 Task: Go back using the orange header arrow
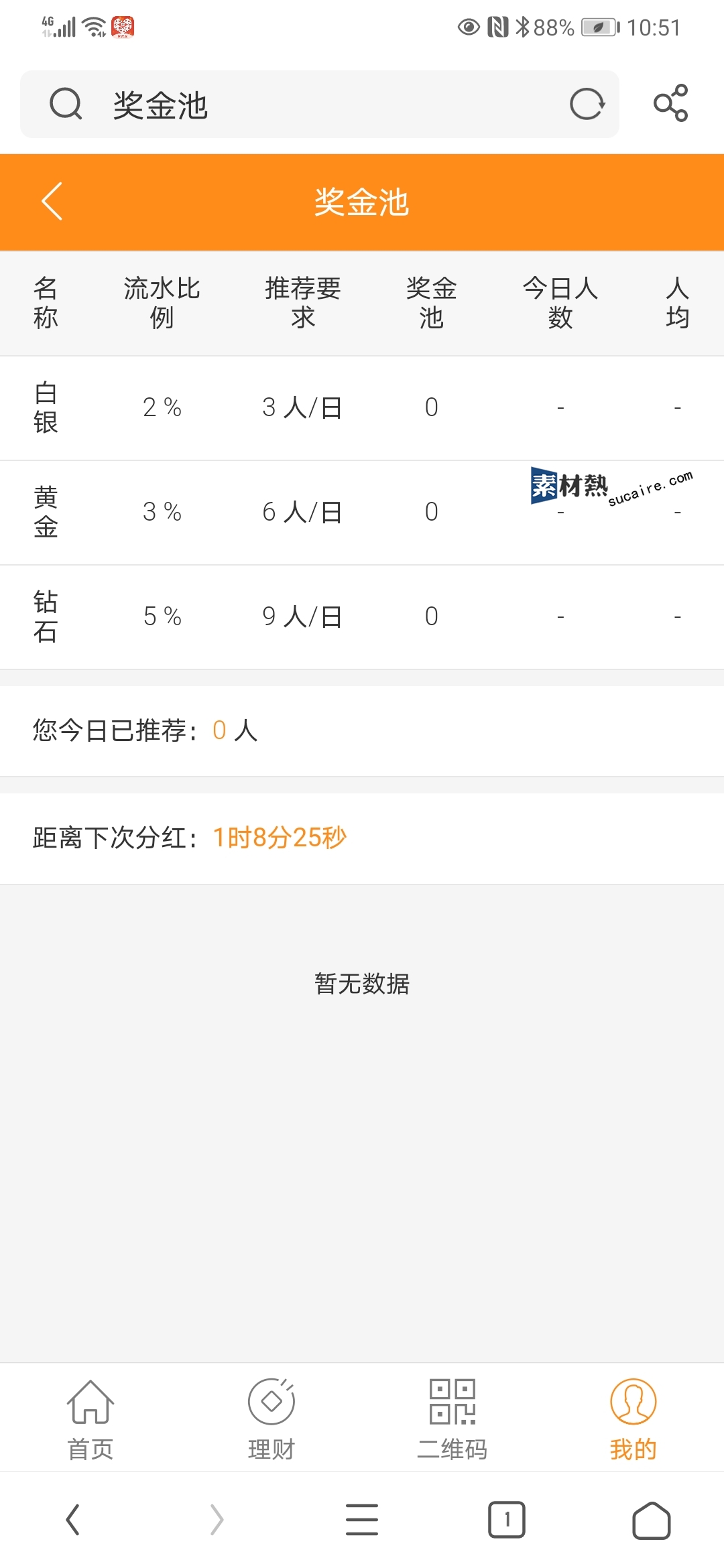tap(52, 201)
